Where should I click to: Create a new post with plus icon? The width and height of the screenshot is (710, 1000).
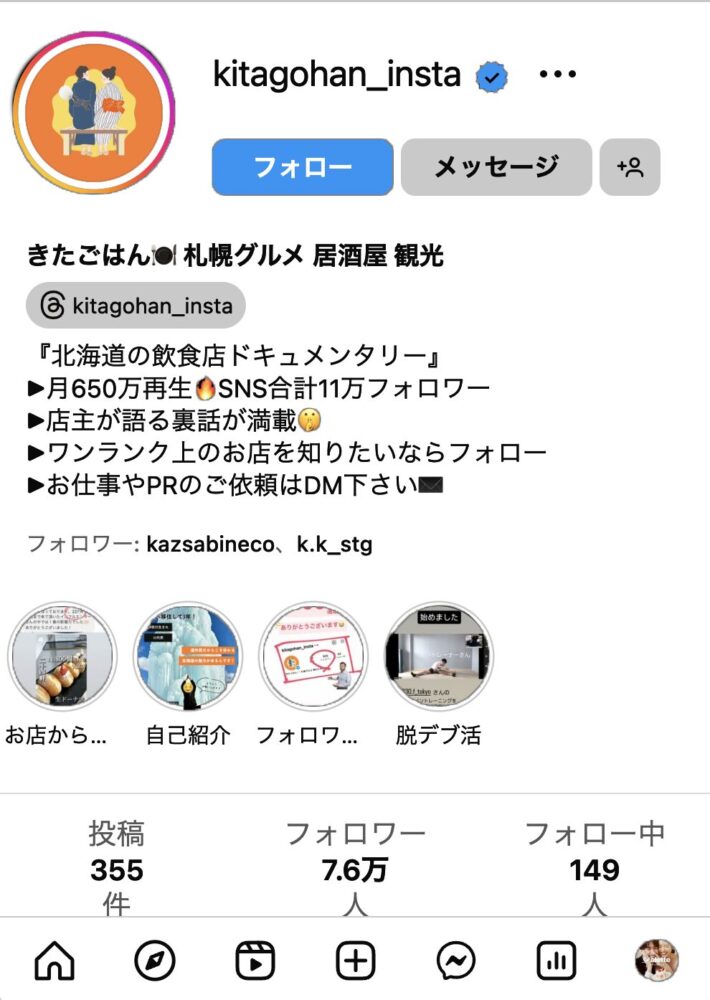355,961
